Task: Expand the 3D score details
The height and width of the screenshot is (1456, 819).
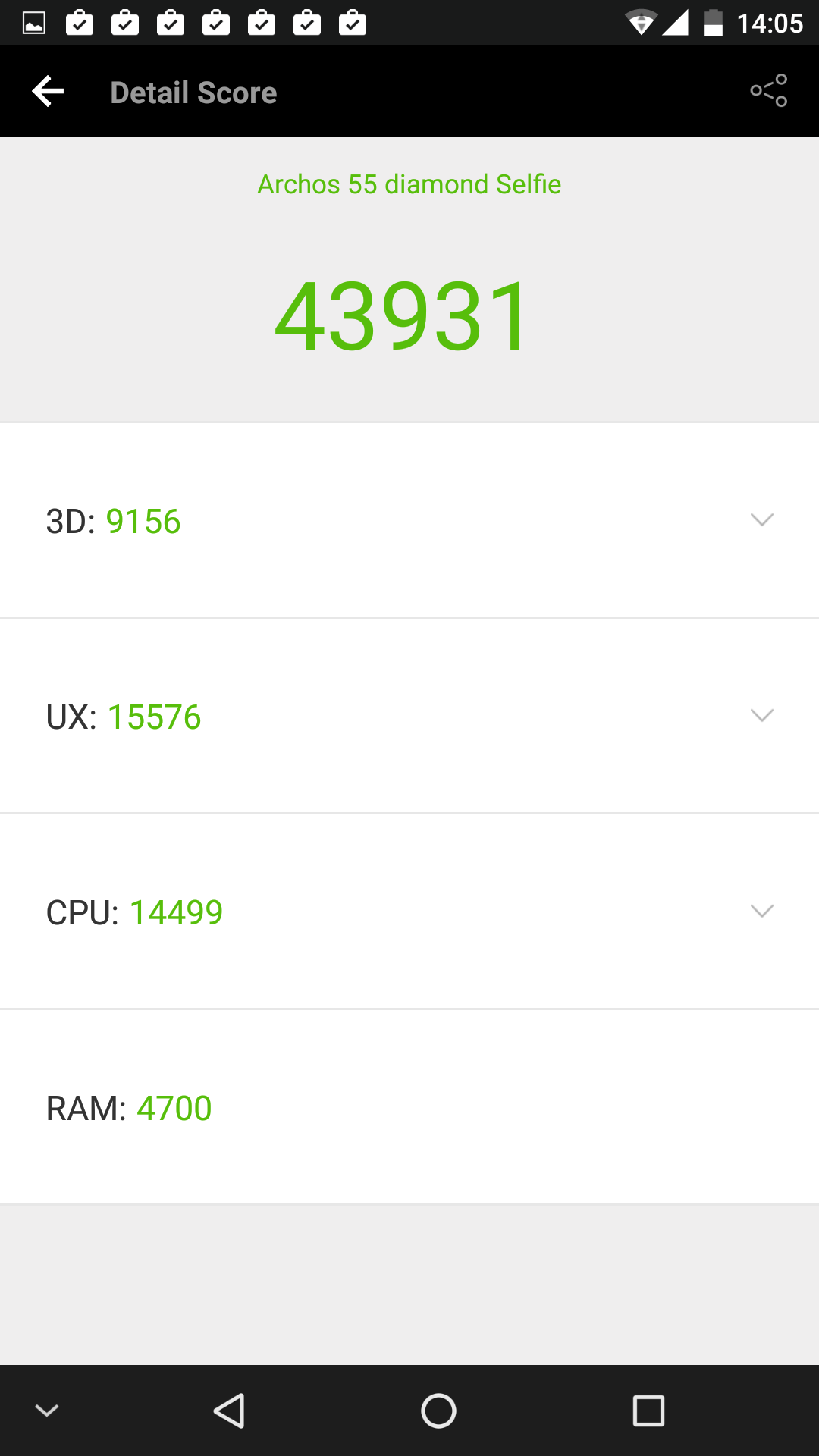Action: coord(409,520)
